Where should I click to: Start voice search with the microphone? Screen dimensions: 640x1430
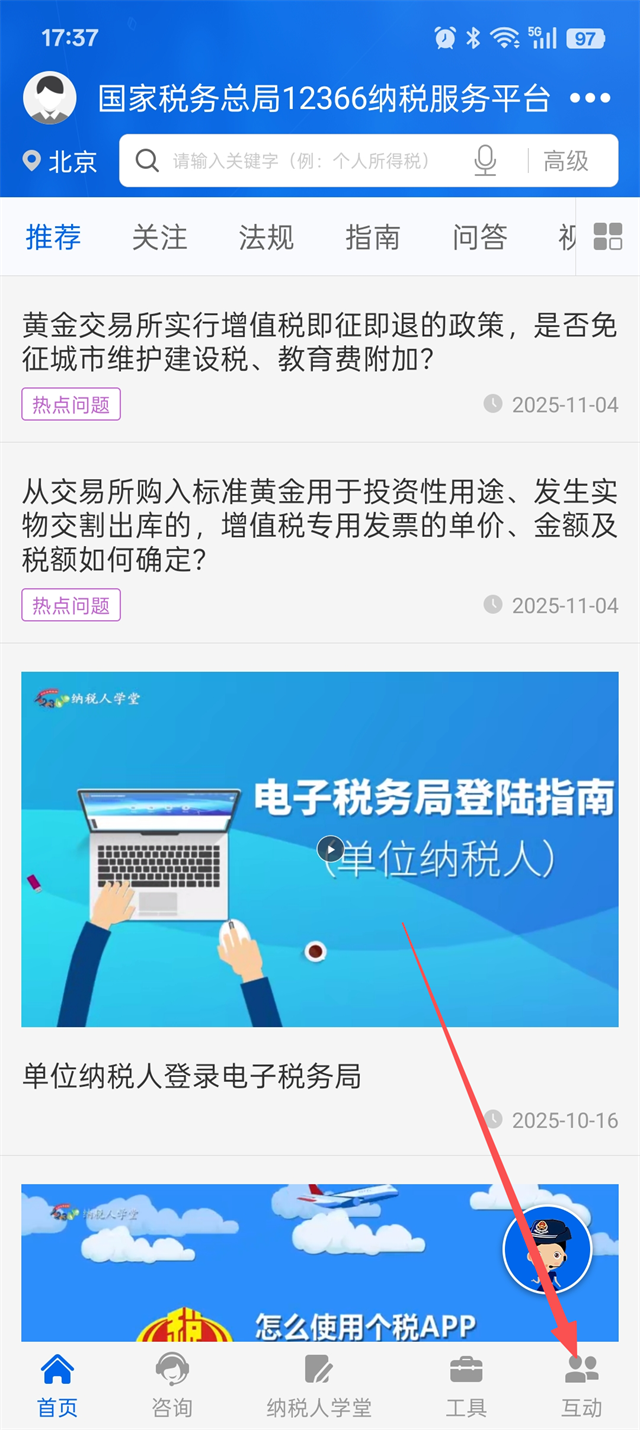pyautogui.click(x=485, y=161)
